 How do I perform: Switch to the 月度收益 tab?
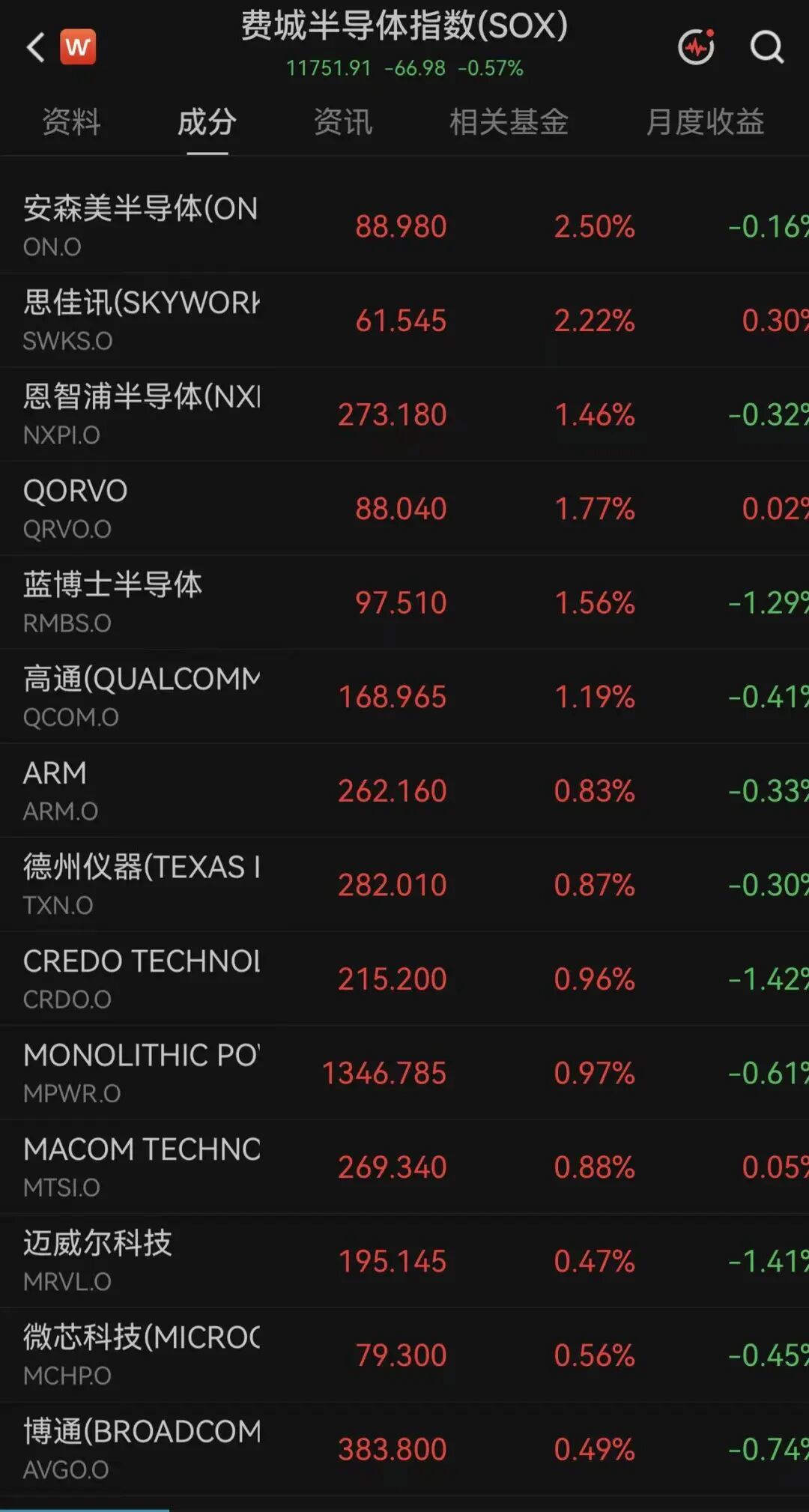click(706, 121)
